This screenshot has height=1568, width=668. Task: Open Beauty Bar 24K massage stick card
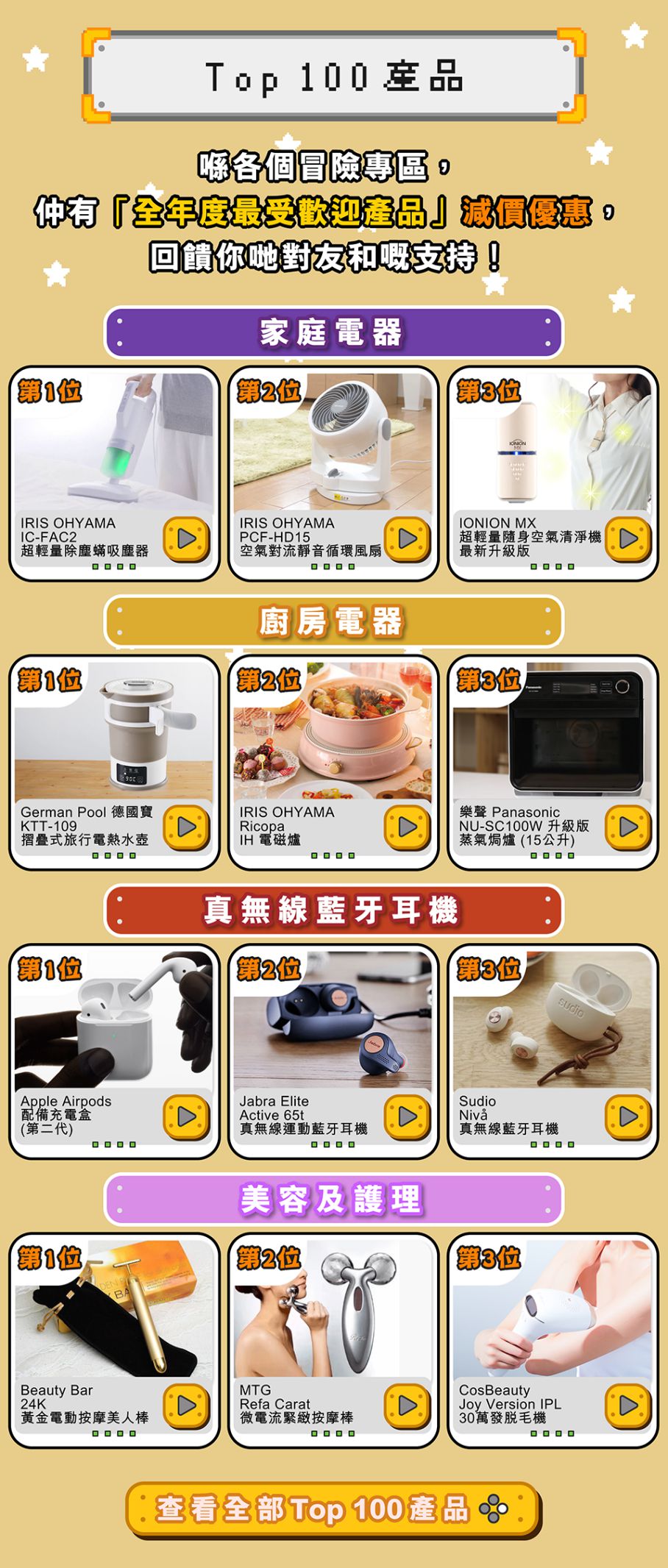click(x=114, y=1340)
